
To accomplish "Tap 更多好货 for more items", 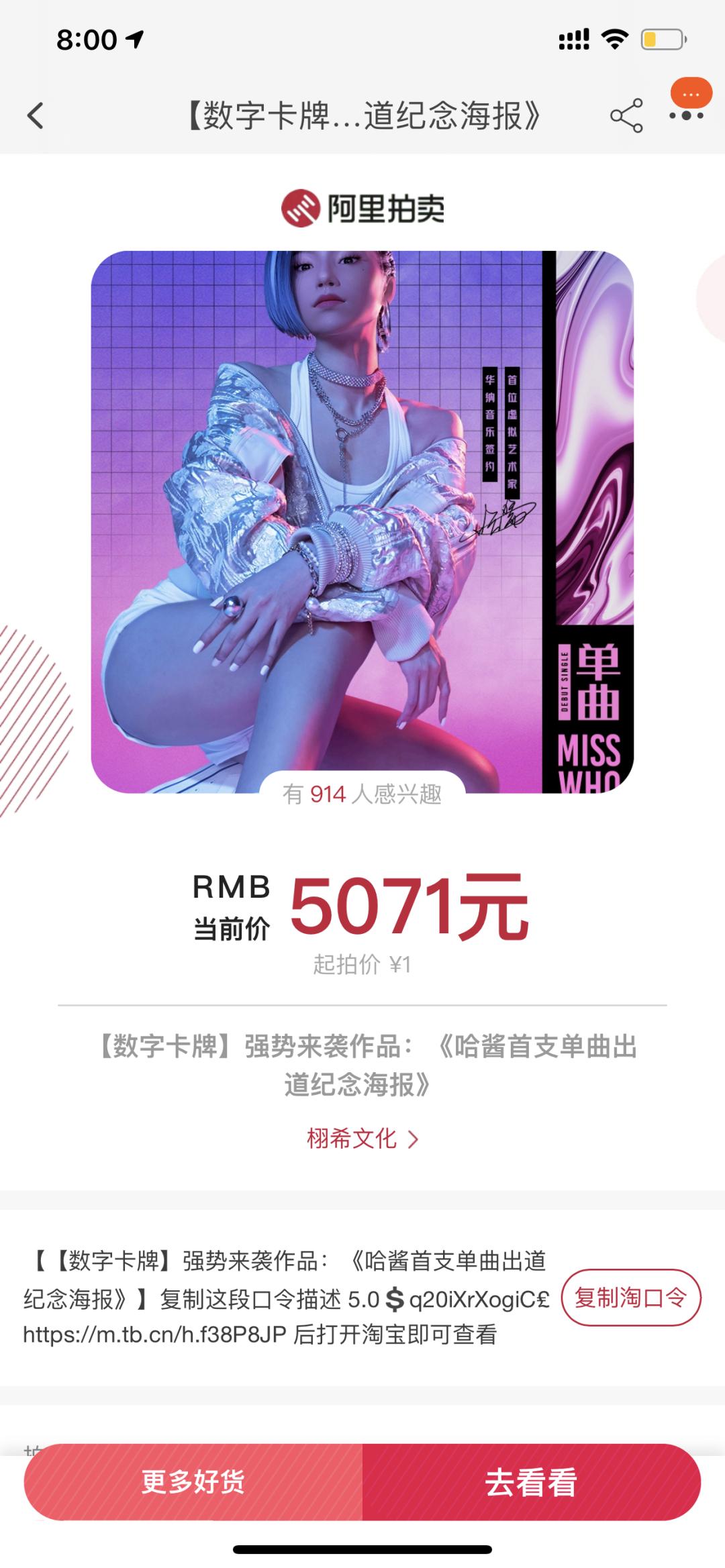I will [193, 1482].
